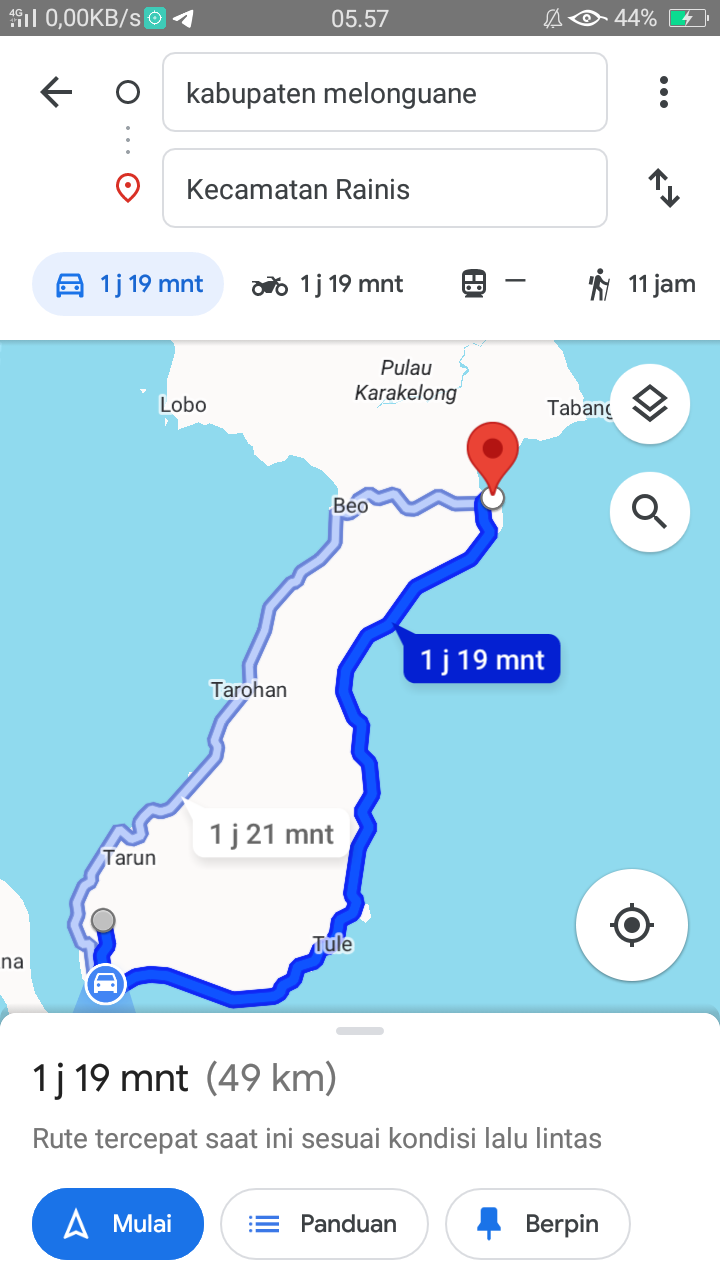
Task: Swap the origin and destination
Action: [x=664, y=188]
